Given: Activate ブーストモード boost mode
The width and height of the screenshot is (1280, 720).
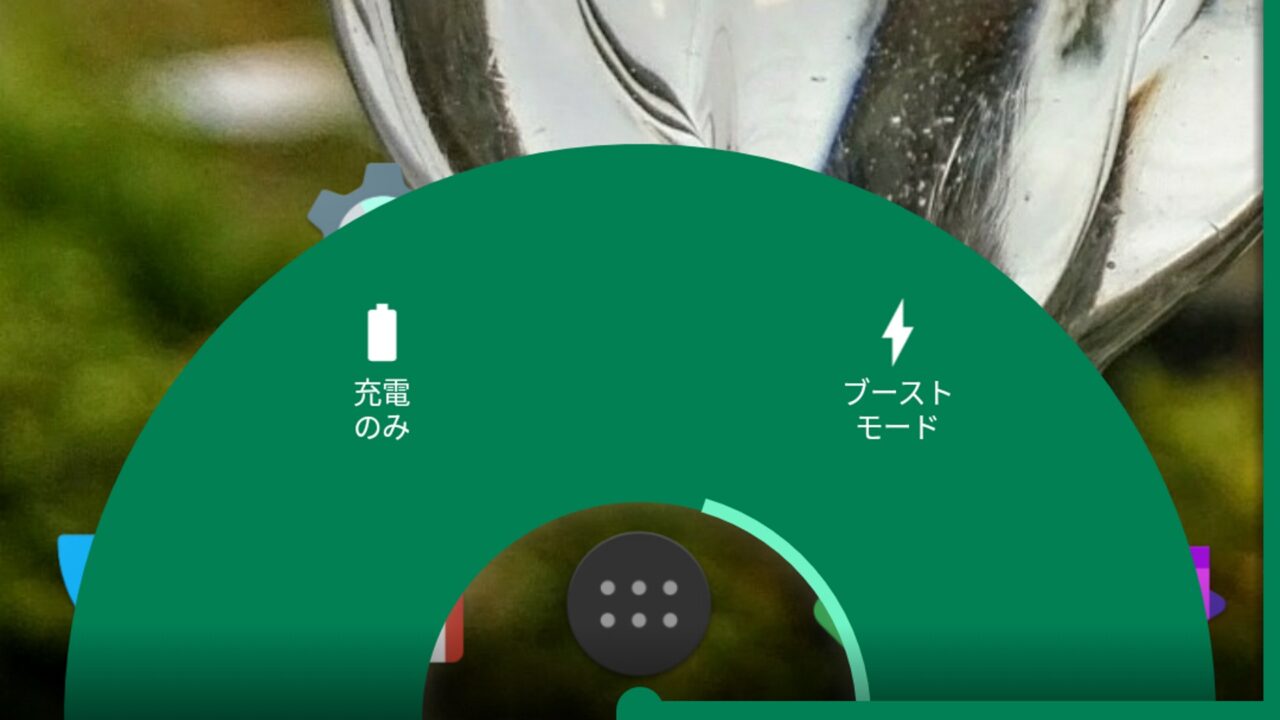Looking at the screenshot, I should tap(897, 370).
